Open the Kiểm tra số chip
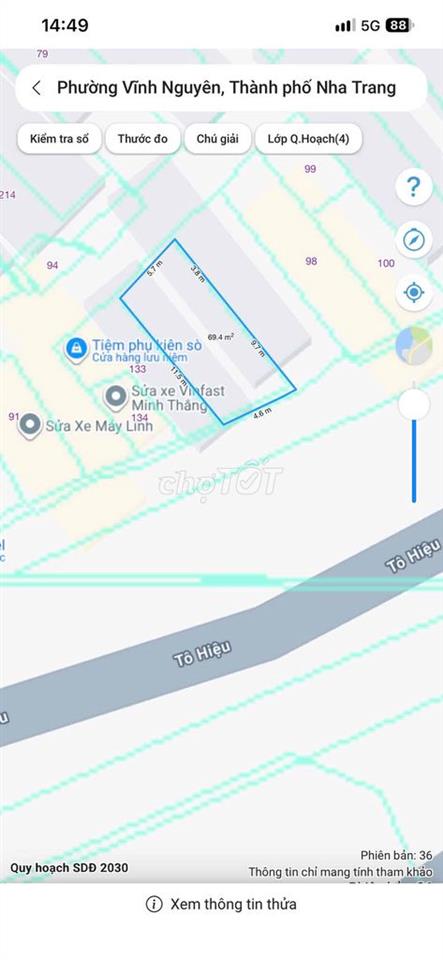 tap(59, 139)
